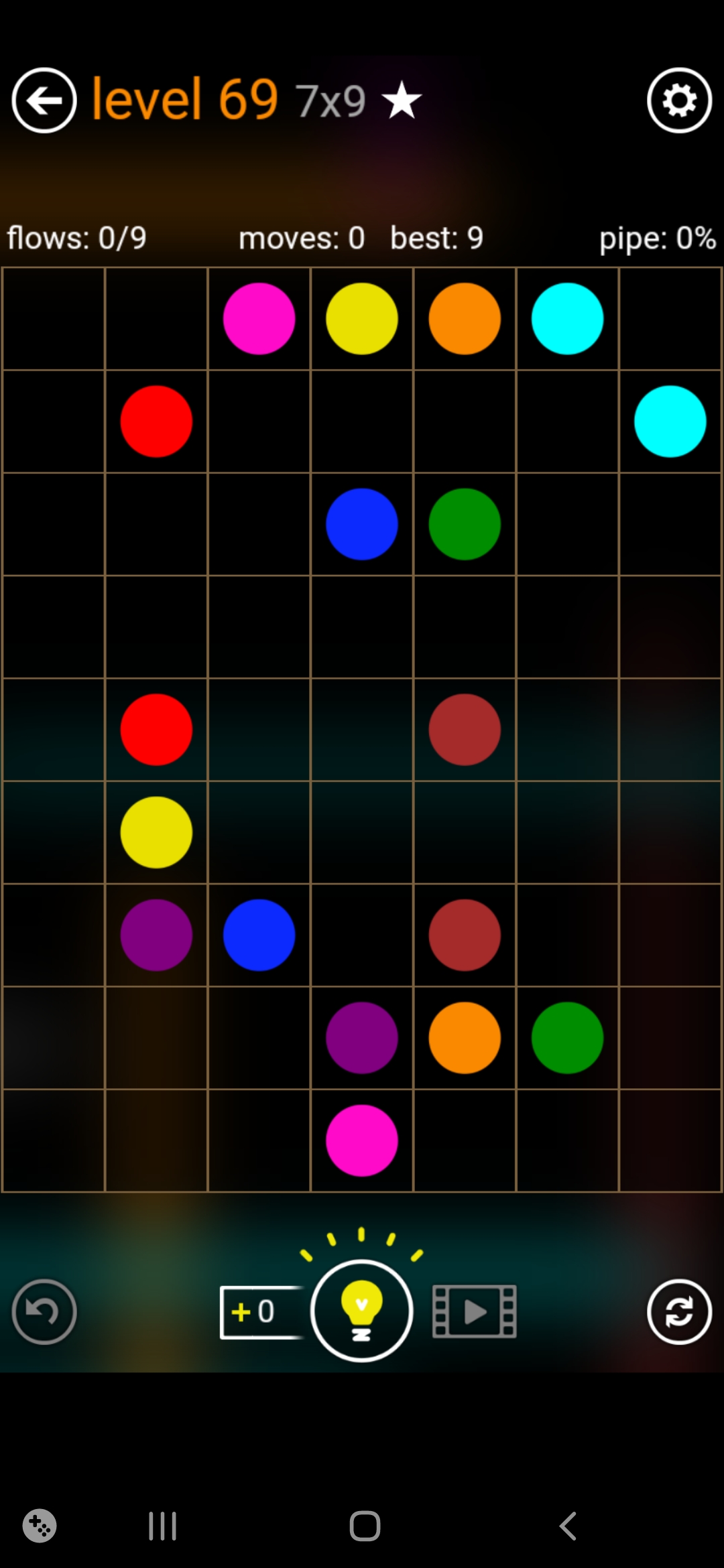Select the magenta dot in the top row

[x=259, y=318]
